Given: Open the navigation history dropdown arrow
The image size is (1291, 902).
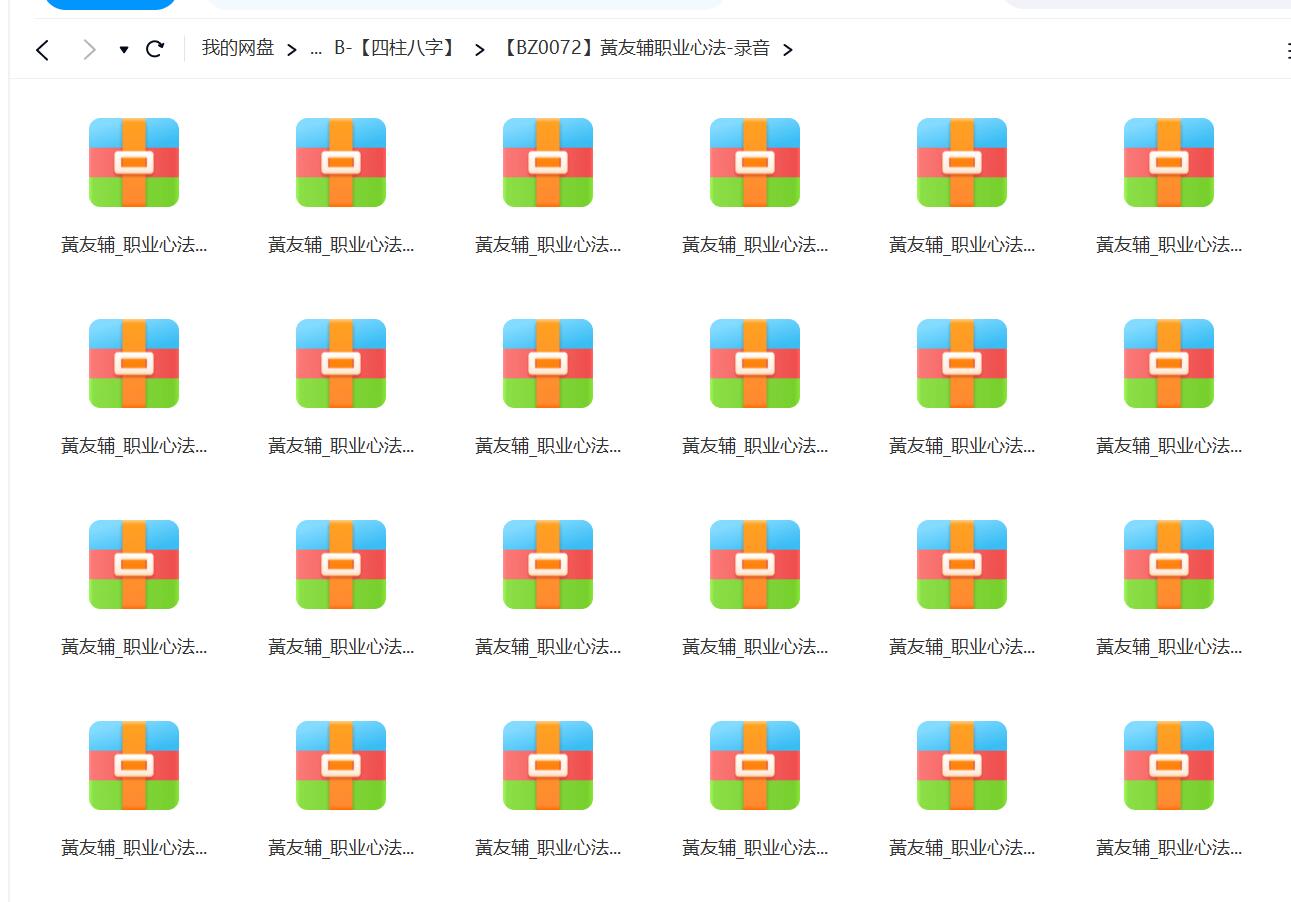Looking at the screenshot, I should (x=124, y=49).
